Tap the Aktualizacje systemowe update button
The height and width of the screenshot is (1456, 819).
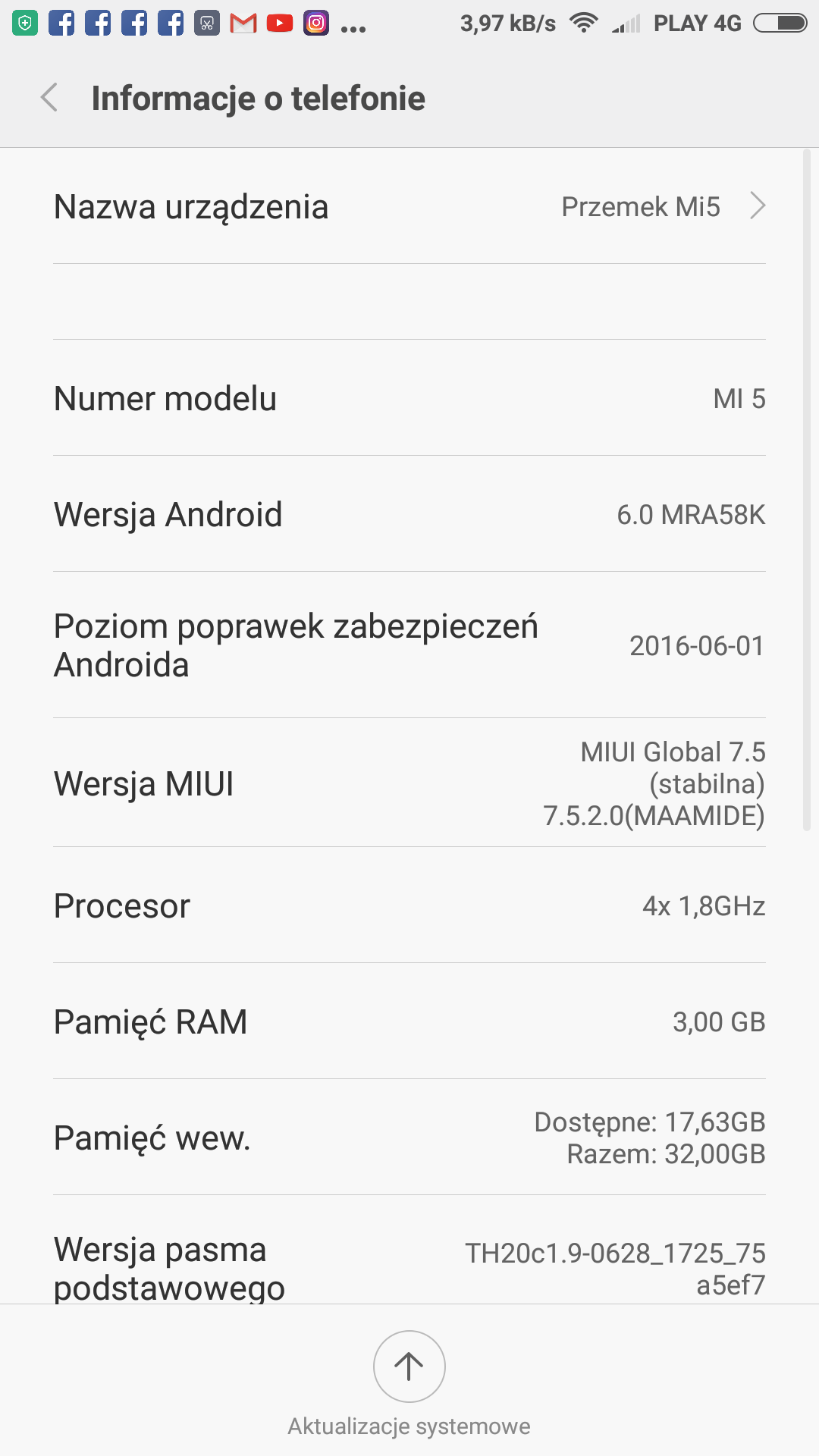coord(409,1367)
